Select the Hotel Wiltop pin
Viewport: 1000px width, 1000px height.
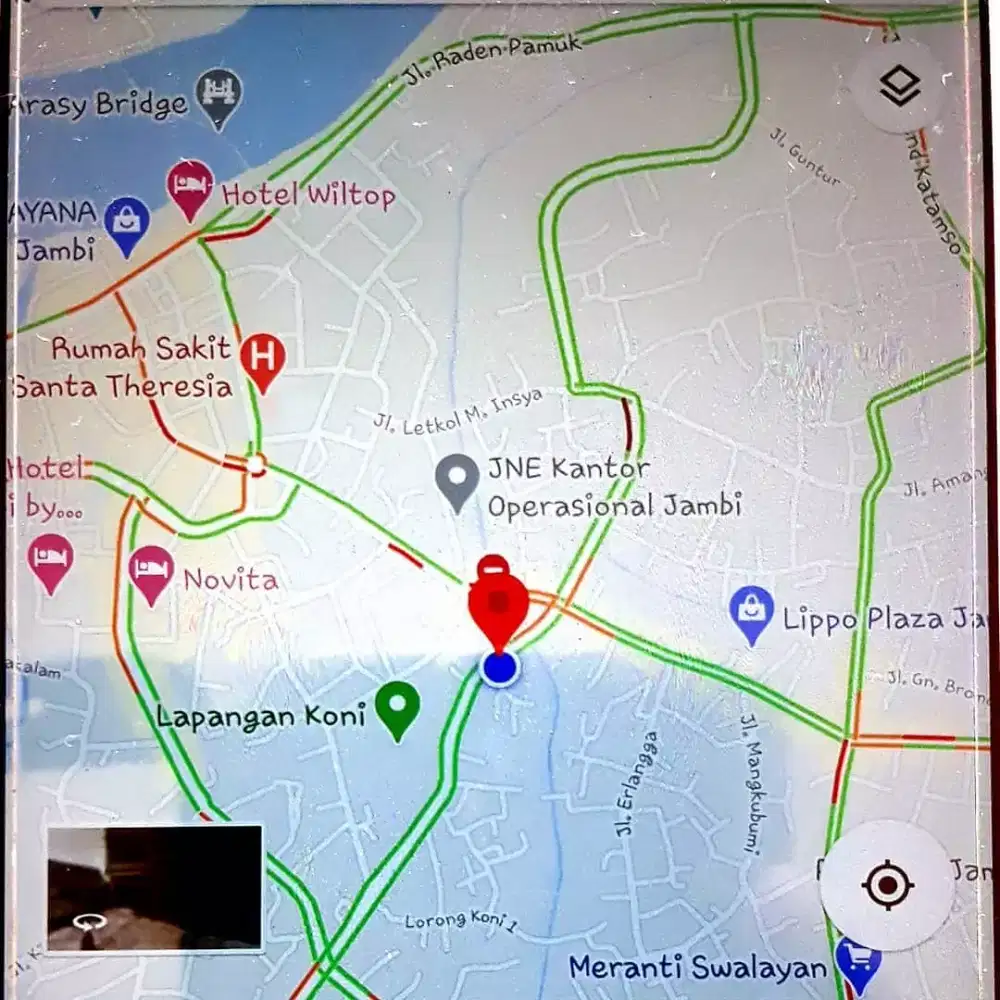[x=190, y=187]
